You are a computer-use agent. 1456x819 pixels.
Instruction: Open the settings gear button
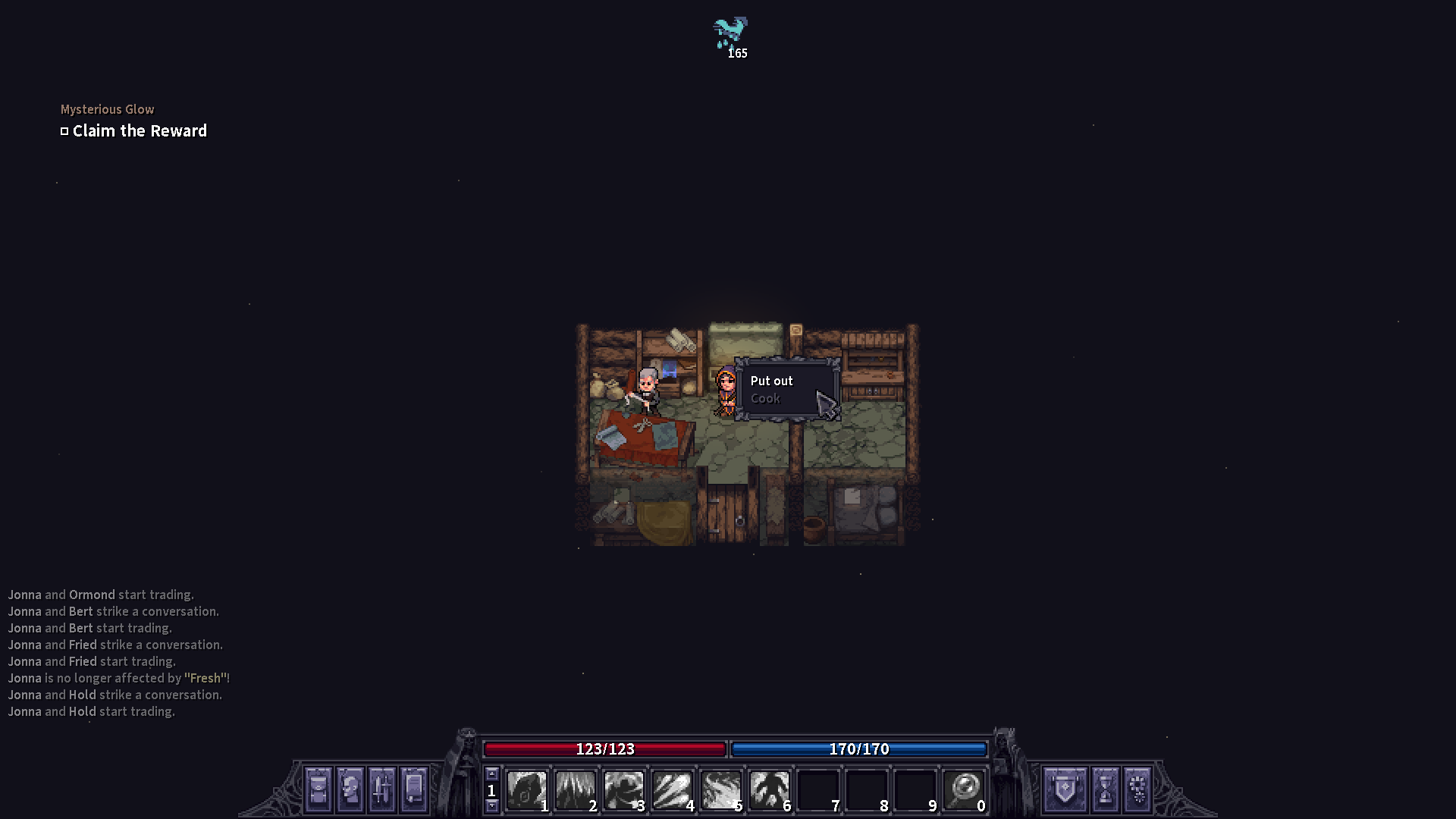[x=1137, y=789]
